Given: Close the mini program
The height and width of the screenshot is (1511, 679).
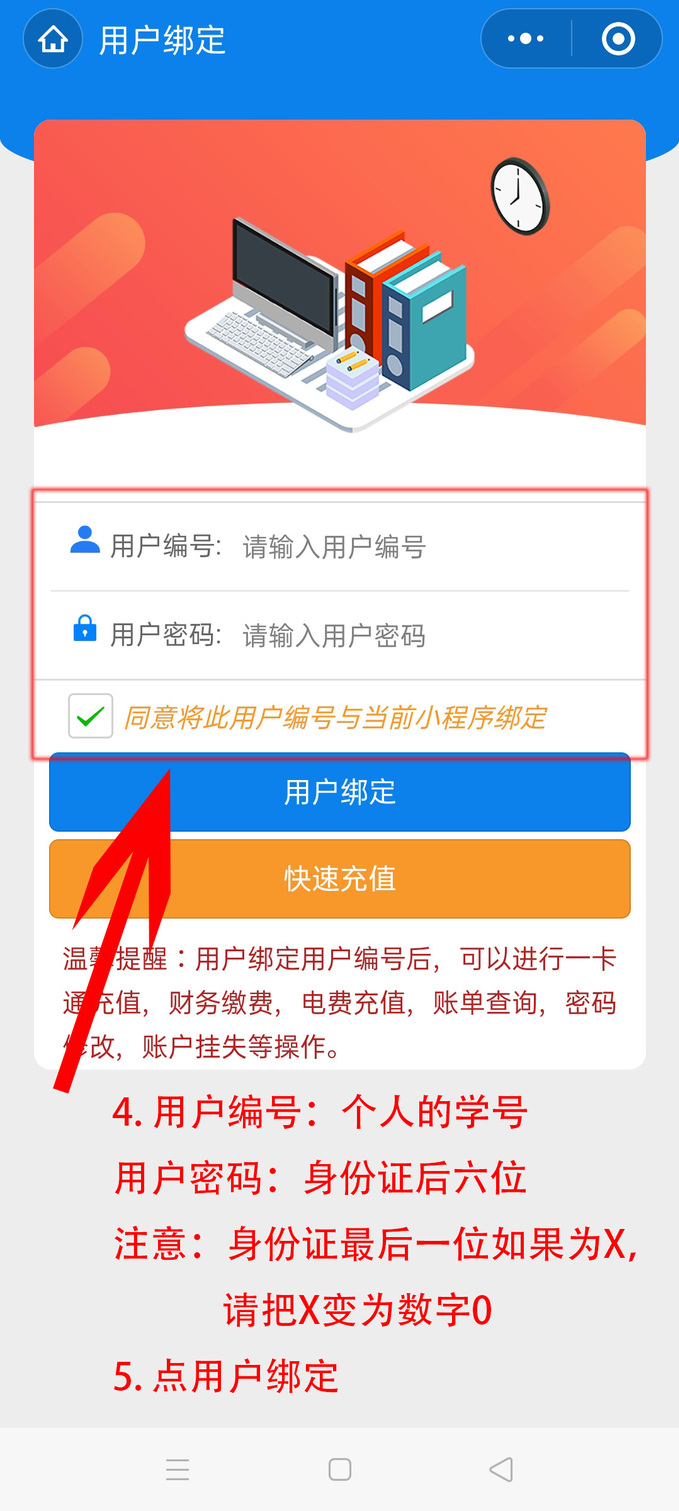Looking at the screenshot, I should point(618,40).
